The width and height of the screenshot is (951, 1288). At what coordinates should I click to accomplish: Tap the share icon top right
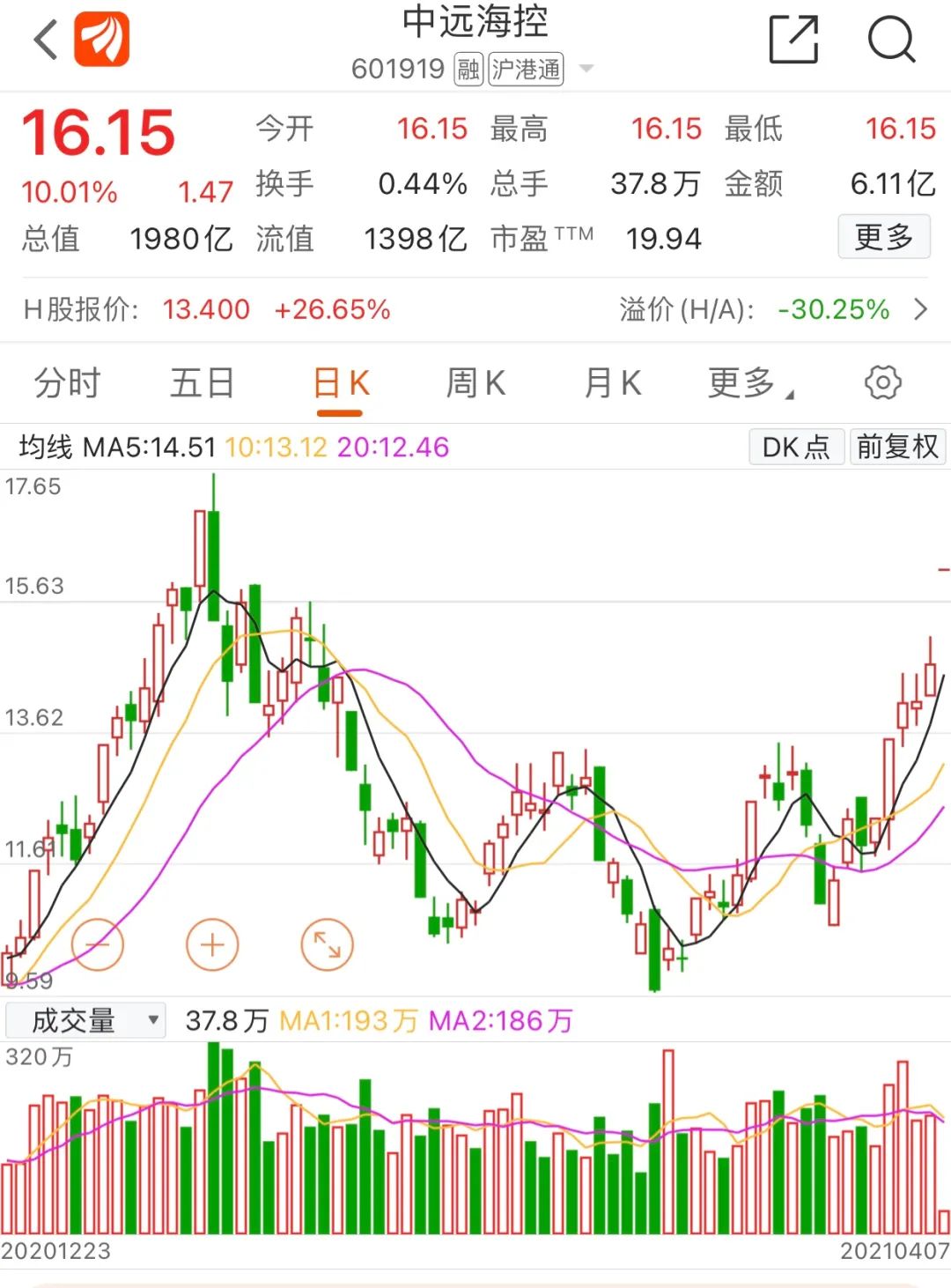(792, 41)
